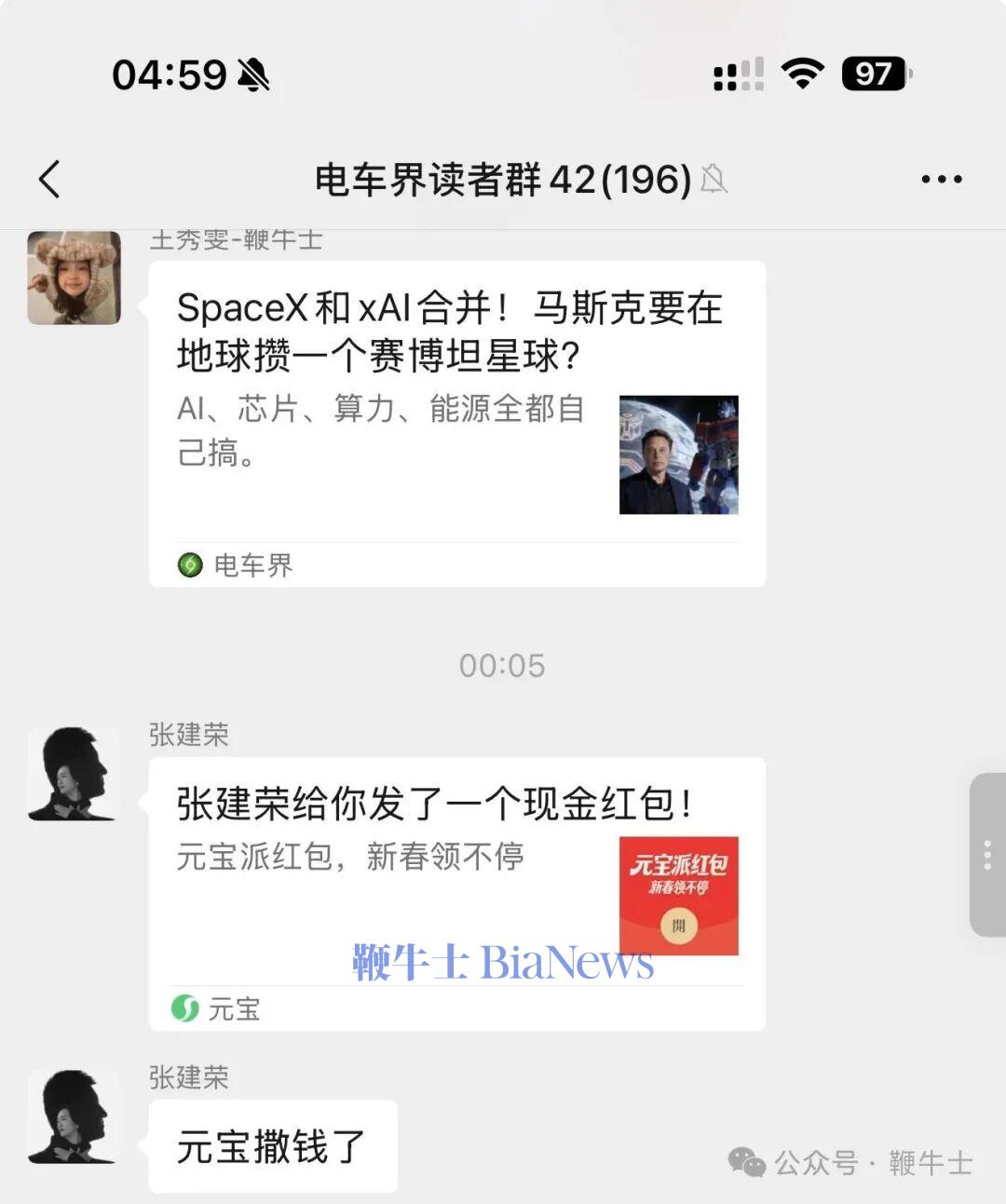The image size is (1006, 1204).
Task: View the profile of the 鞭牛士 article sender
Action: point(75,277)
